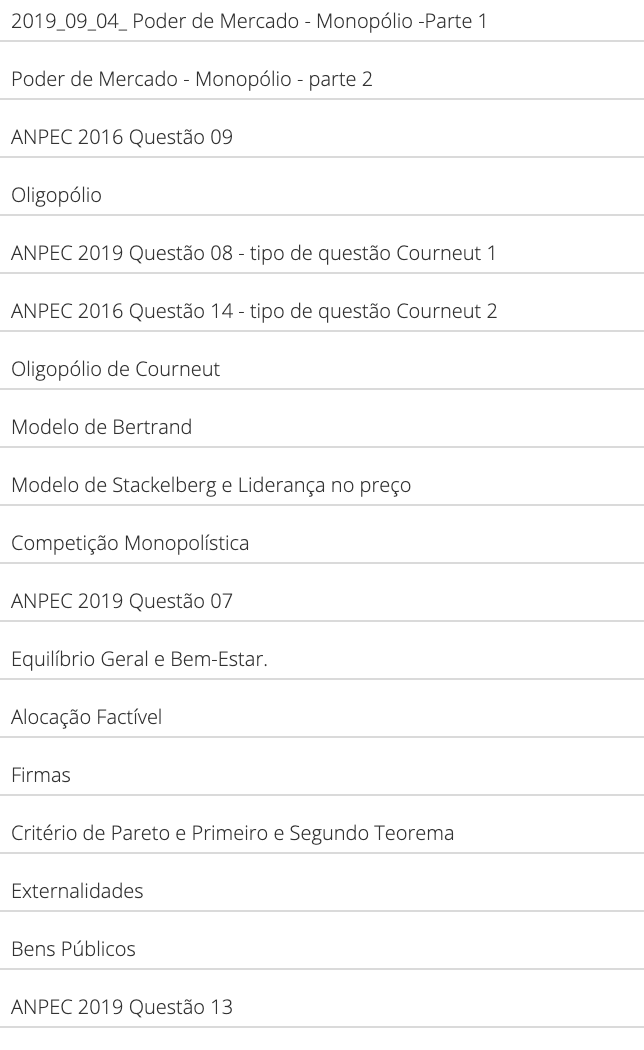
Task: Select Competição Monopolística
Action: coord(322,543)
